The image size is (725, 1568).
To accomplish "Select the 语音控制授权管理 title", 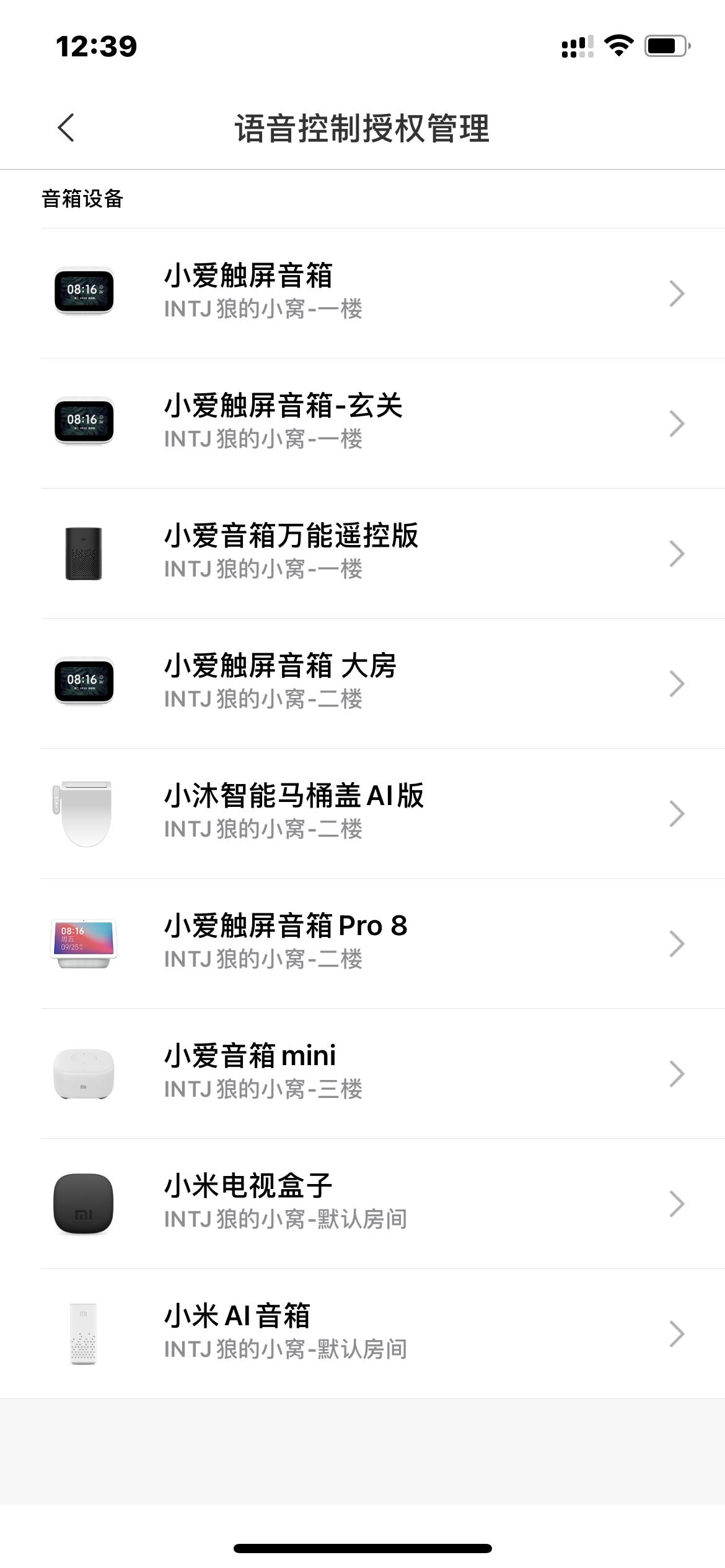I will [362, 127].
